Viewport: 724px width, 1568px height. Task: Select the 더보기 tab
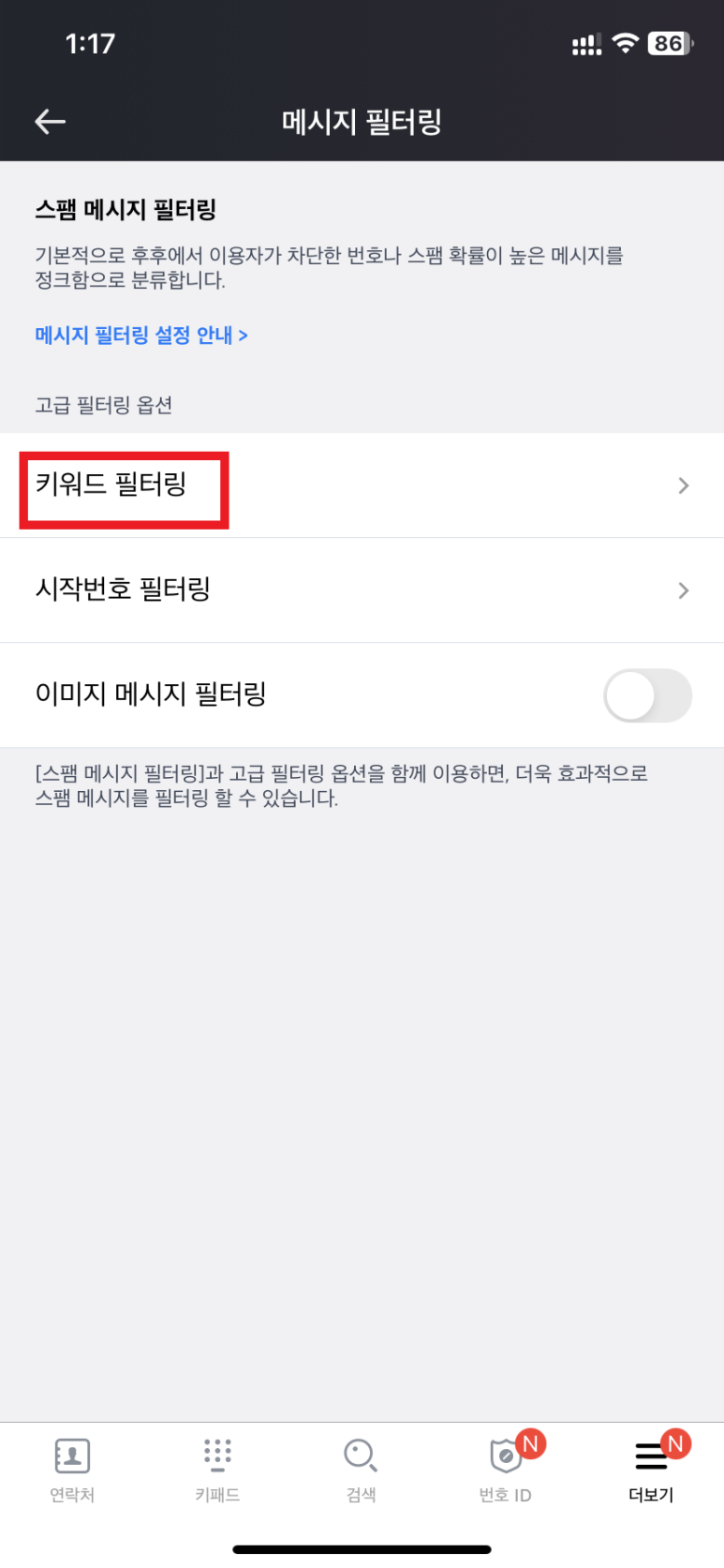pyautogui.click(x=651, y=1470)
